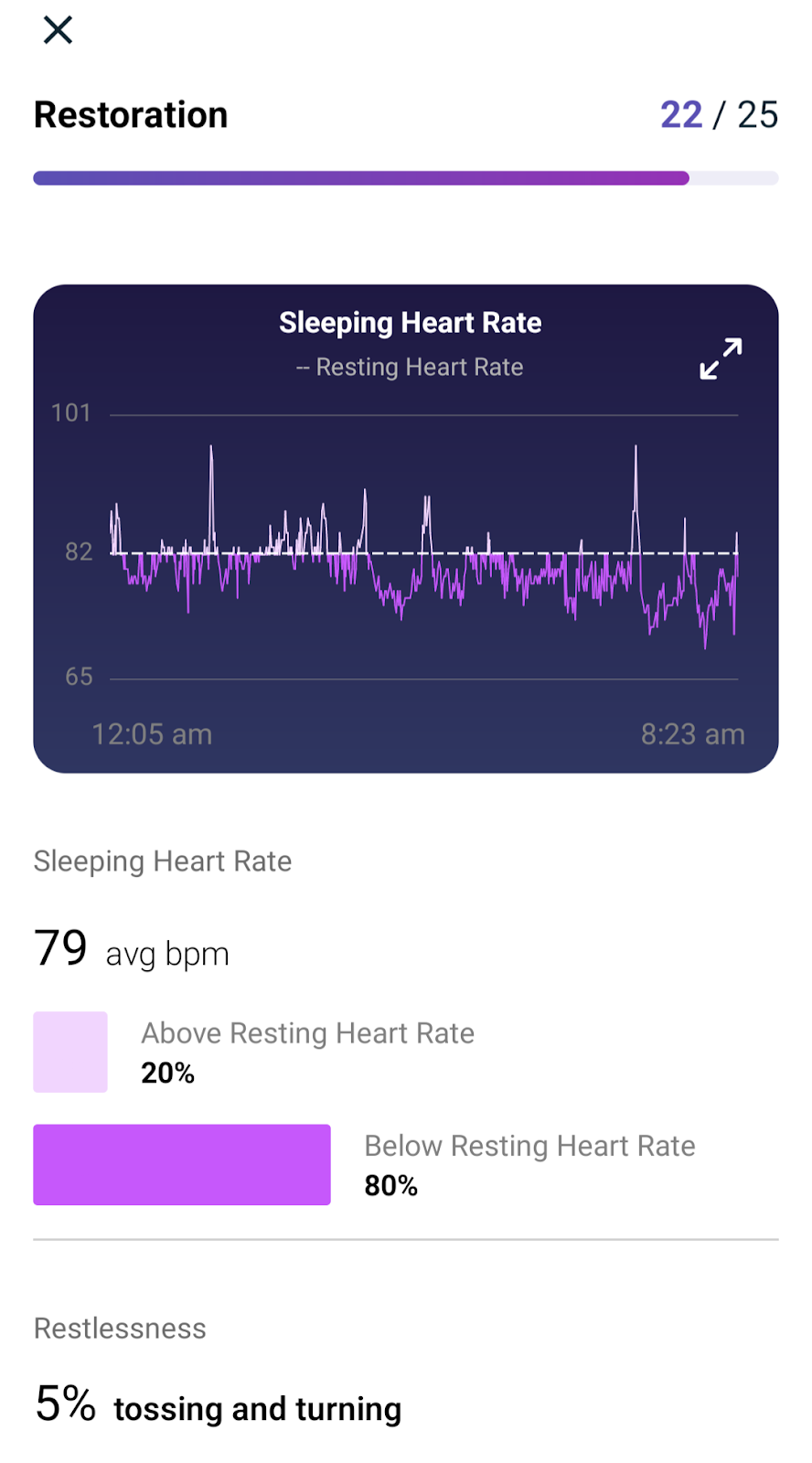
Task: Close the Restoration details screen
Action: pyautogui.click(x=58, y=30)
